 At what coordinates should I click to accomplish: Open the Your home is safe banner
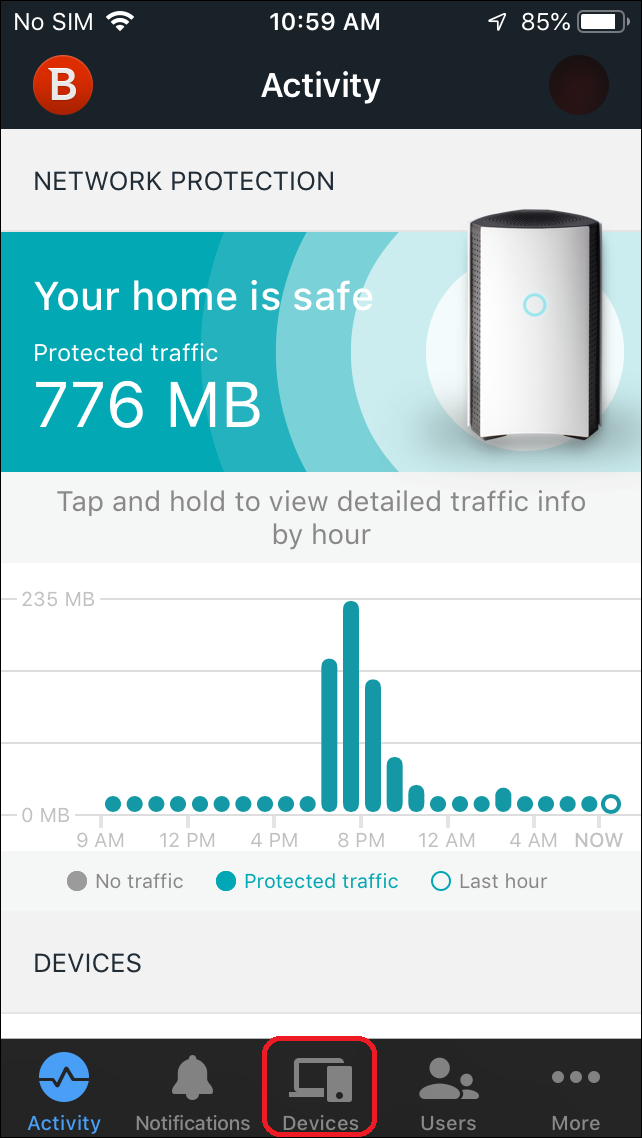pos(320,350)
